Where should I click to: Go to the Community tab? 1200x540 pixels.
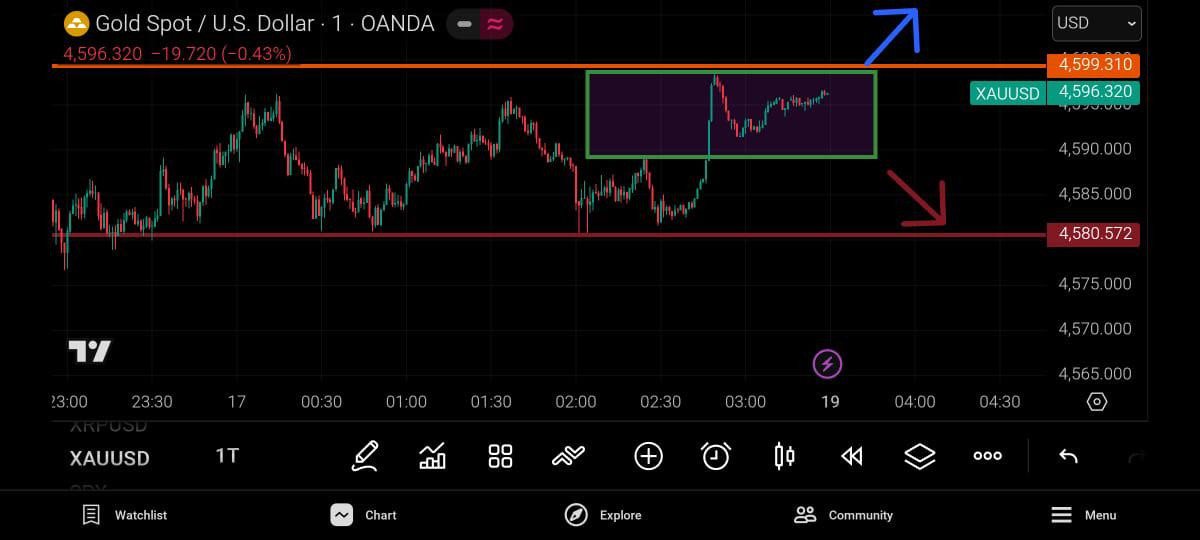[x=843, y=515]
